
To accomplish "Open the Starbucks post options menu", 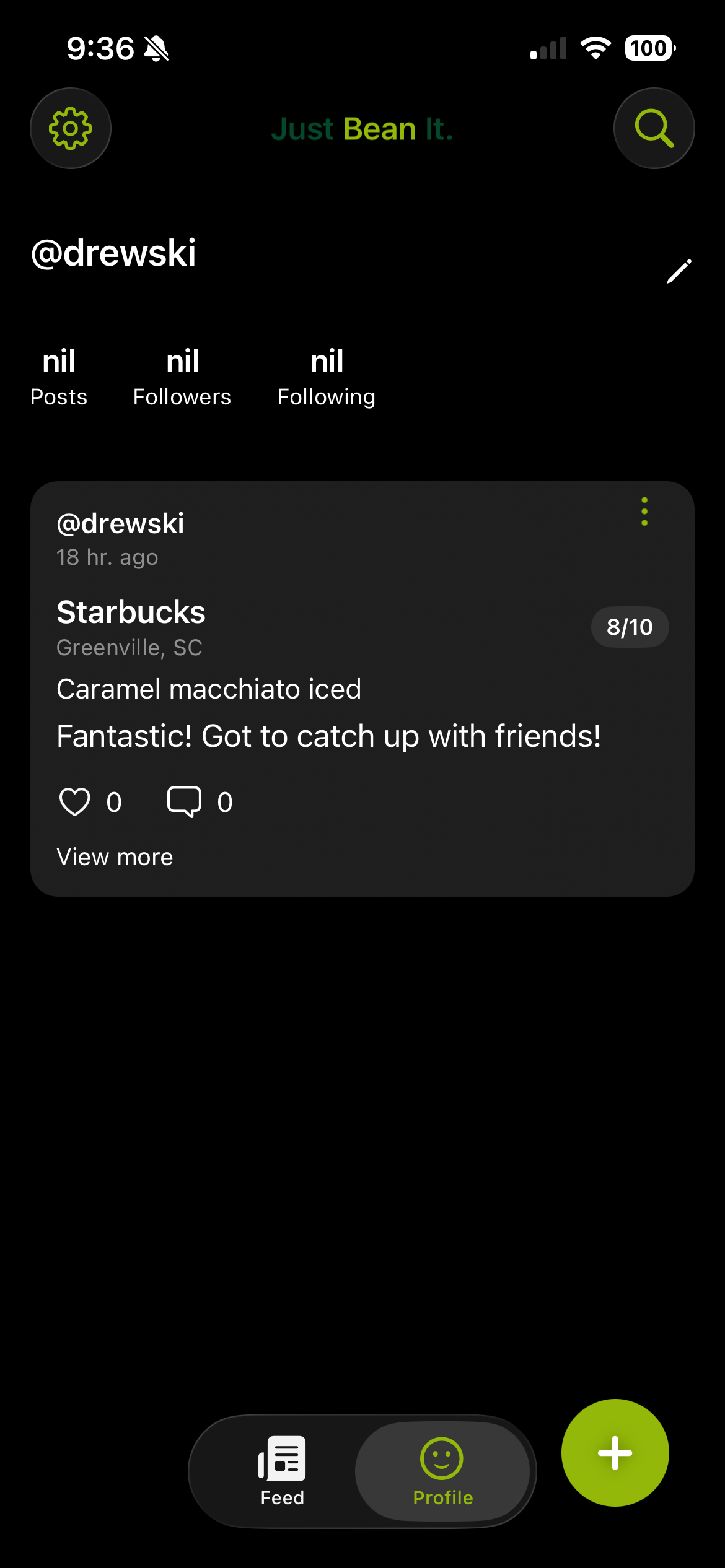I will pyautogui.click(x=644, y=512).
